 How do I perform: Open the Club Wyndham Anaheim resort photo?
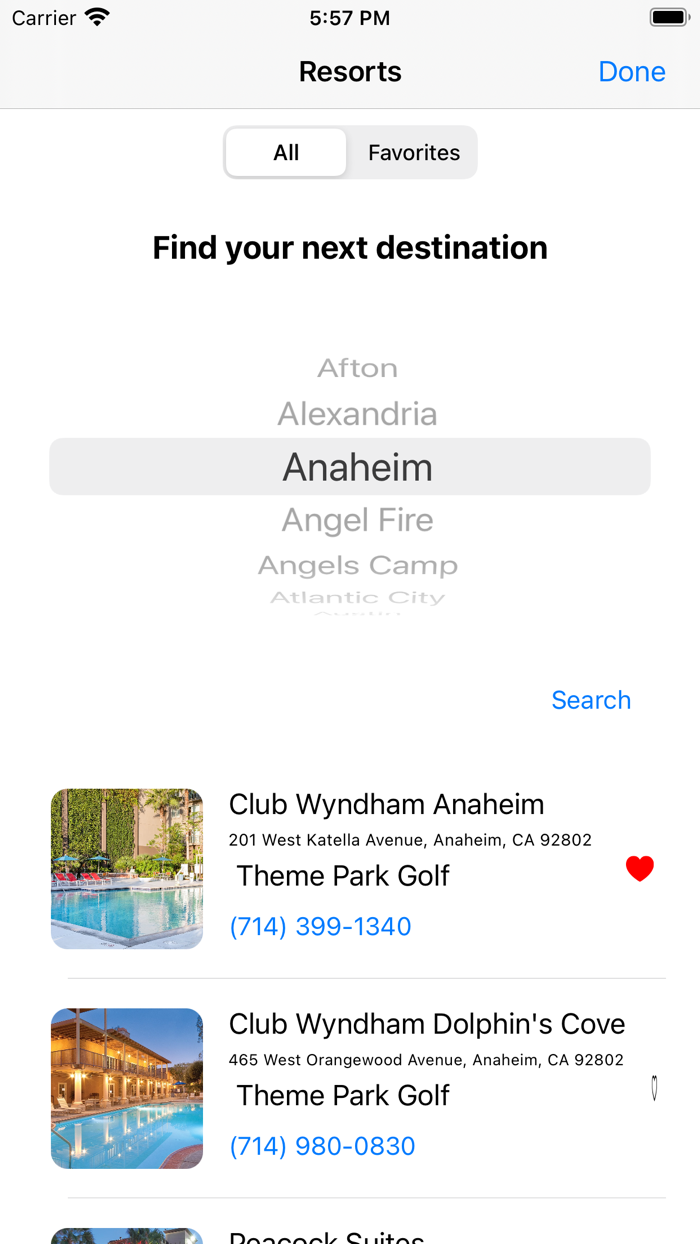pos(127,868)
